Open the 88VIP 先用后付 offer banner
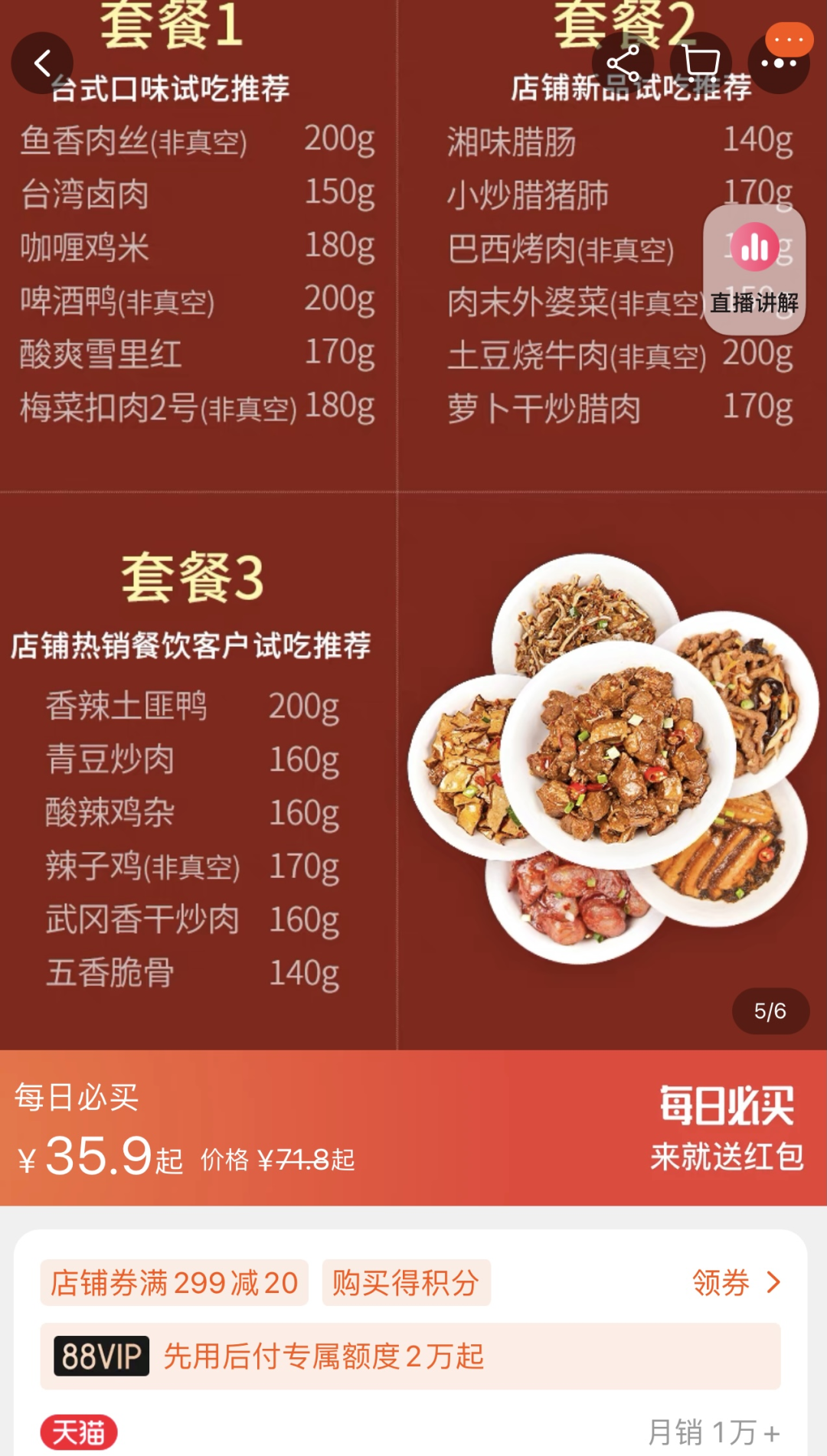The image size is (827, 1456). (410, 1356)
